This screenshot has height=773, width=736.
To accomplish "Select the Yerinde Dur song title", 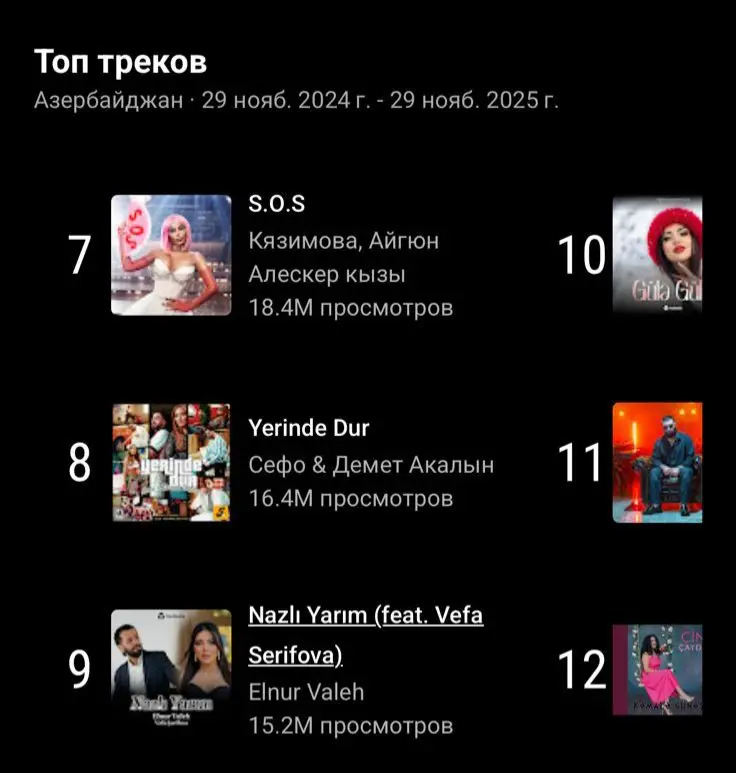I will [x=309, y=428].
